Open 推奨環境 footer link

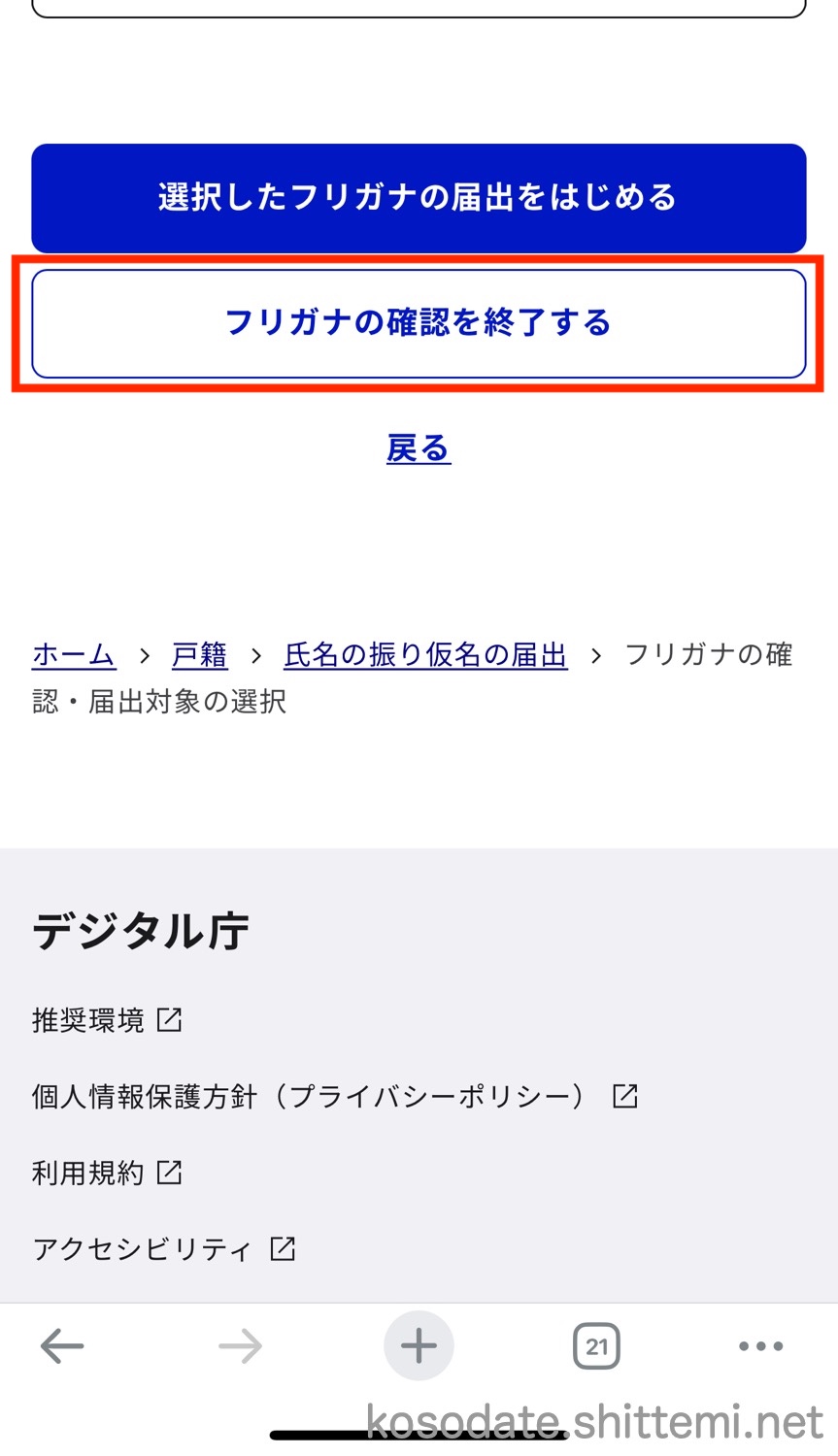[x=107, y=1020]
